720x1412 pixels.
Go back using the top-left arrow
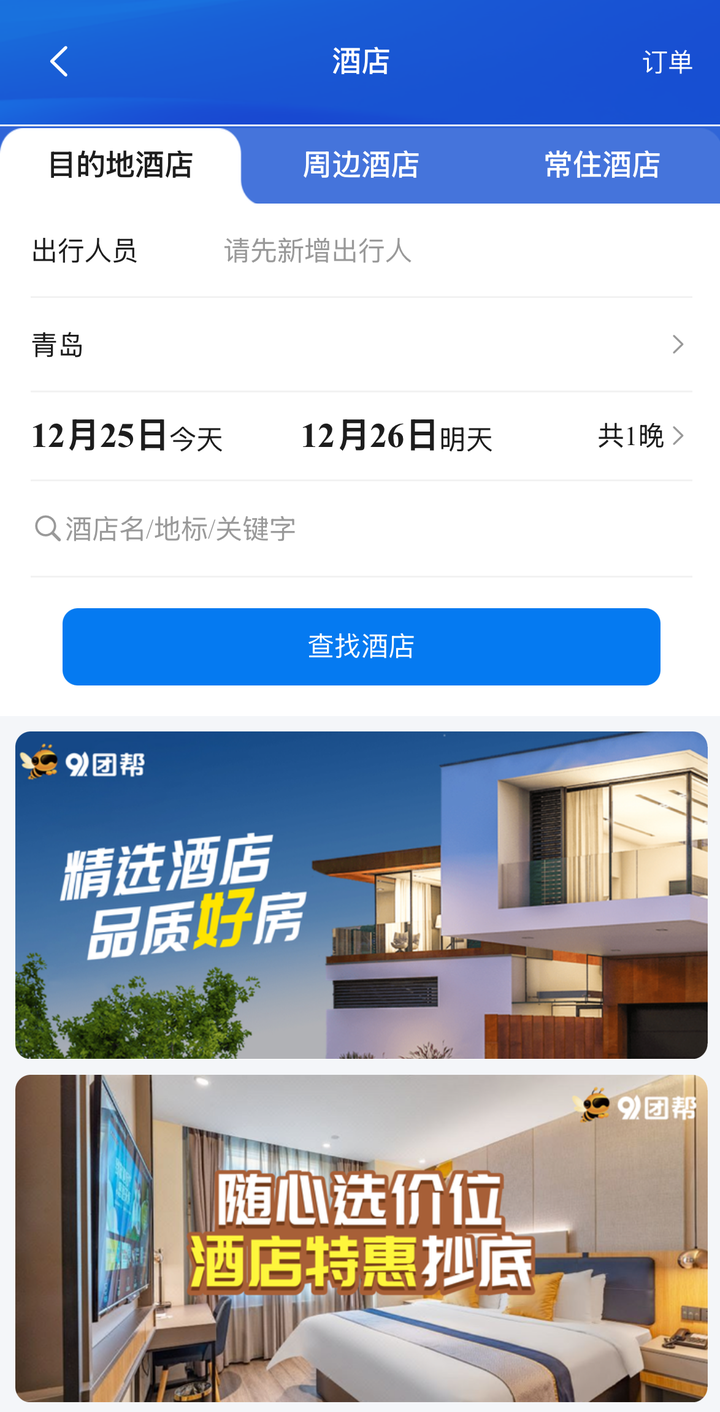click(59, 62)
